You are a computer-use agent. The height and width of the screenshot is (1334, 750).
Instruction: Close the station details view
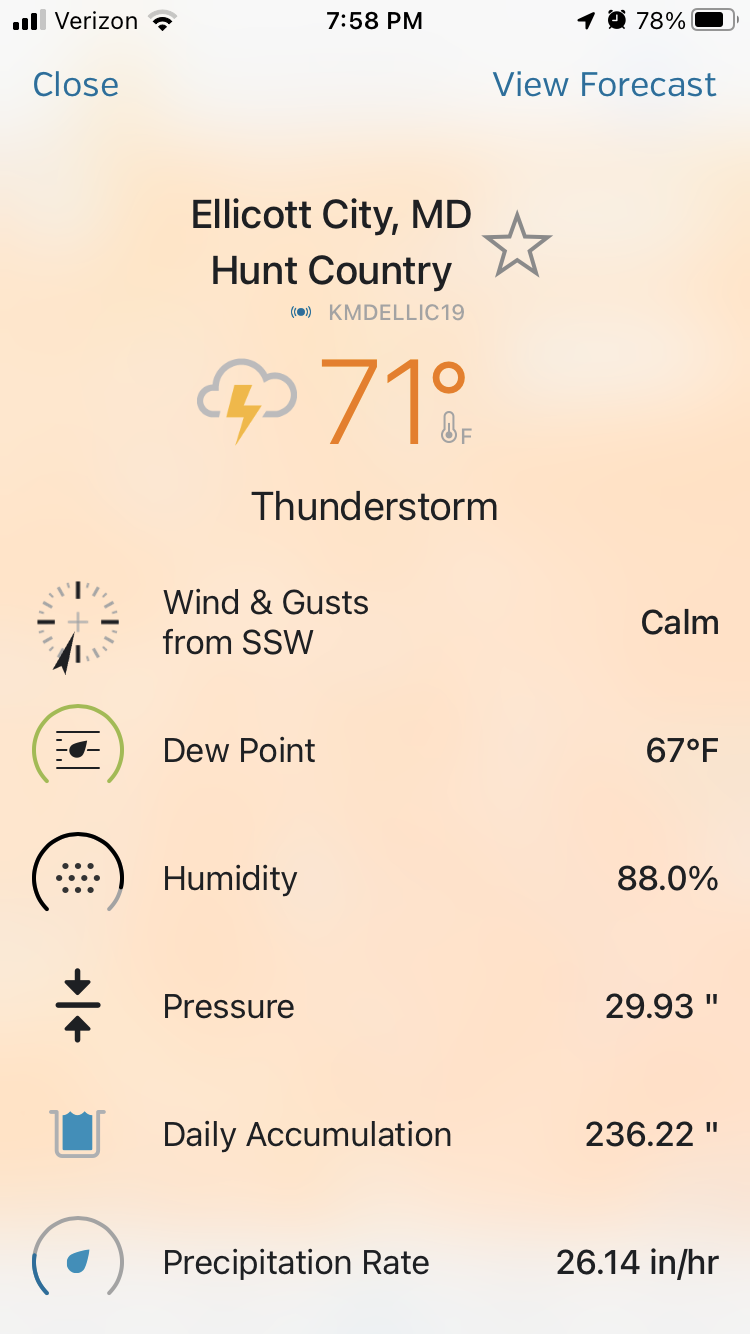coord(76,85)
